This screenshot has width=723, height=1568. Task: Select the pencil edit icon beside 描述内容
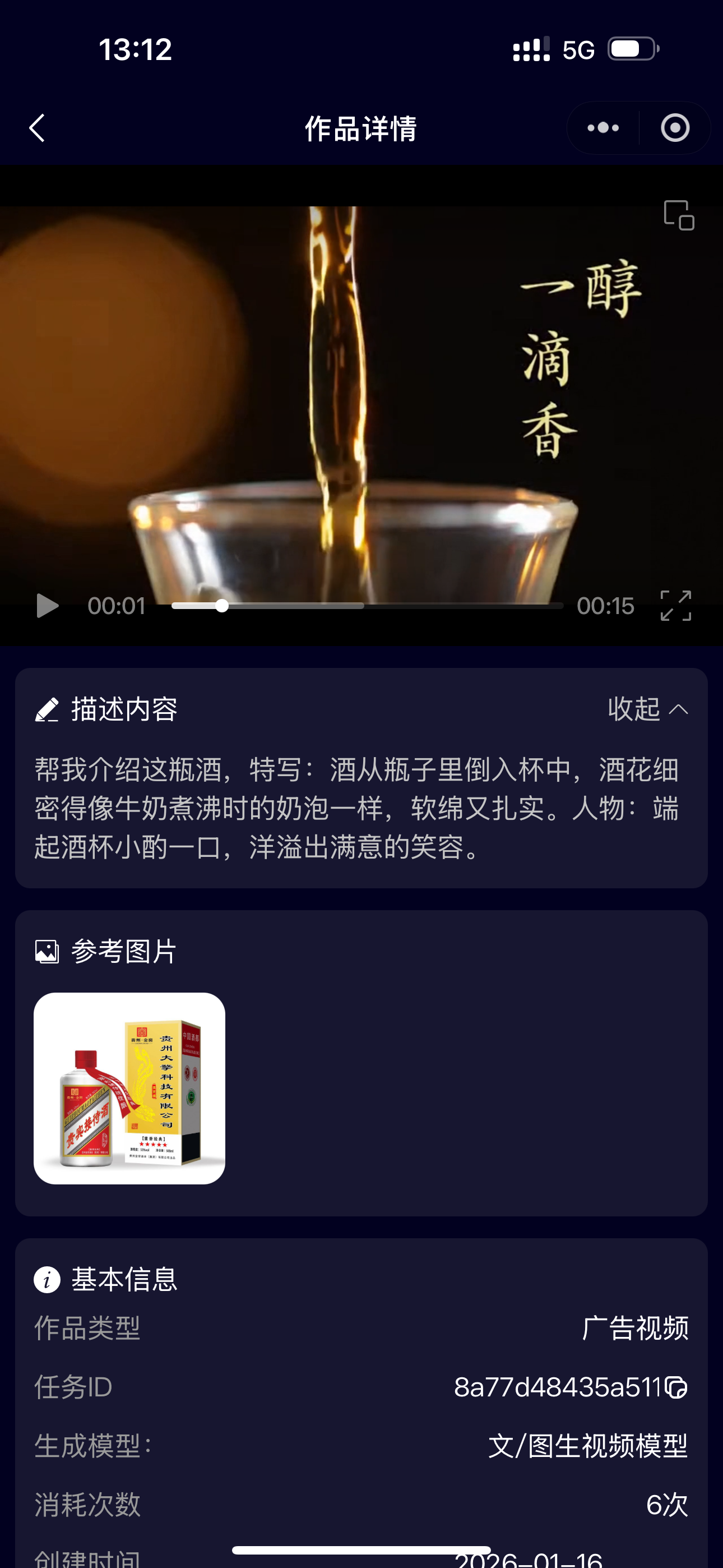[x=47, y=708]
